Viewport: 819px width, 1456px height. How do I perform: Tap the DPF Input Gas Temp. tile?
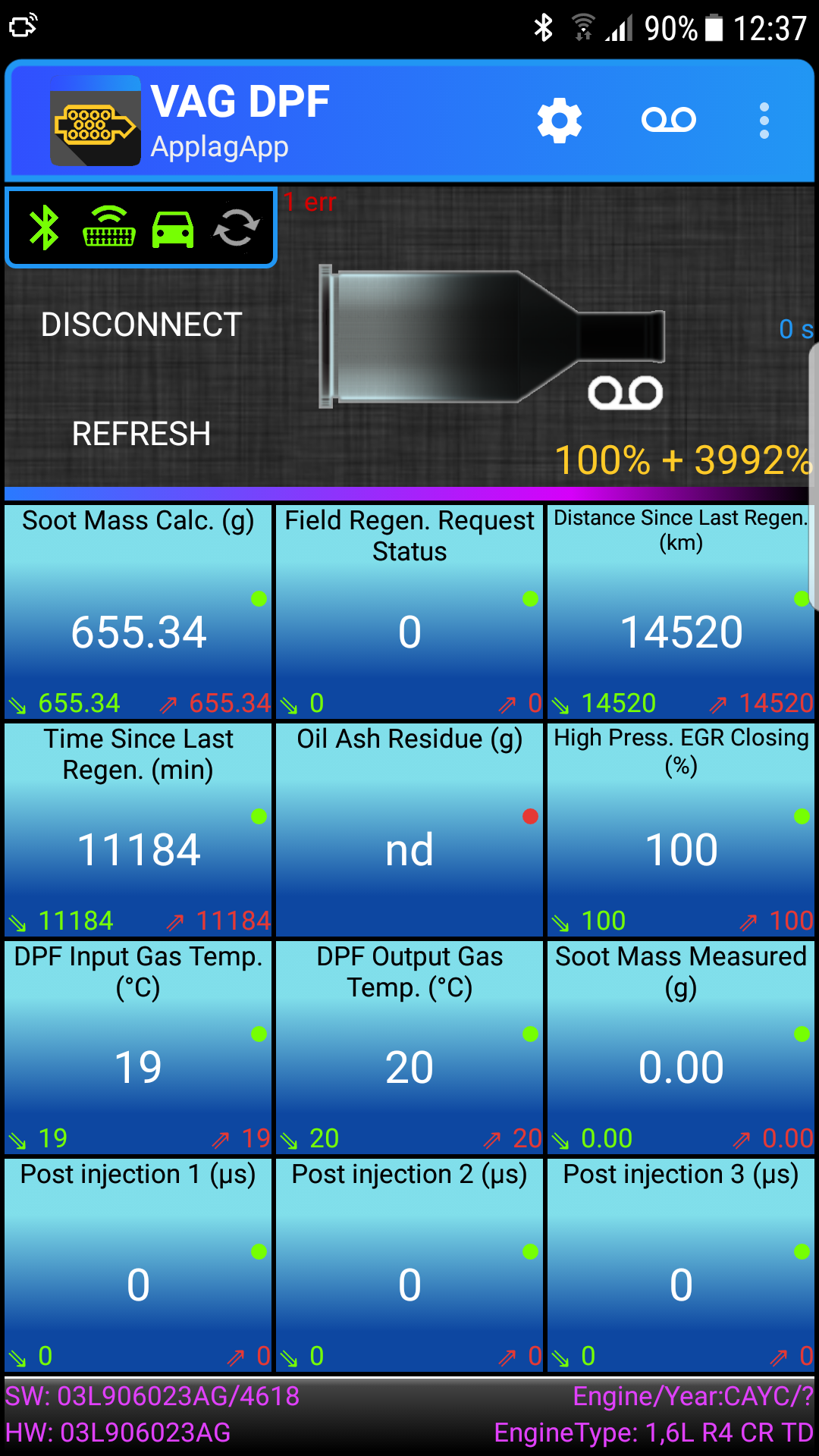(x=138, y=1046)
